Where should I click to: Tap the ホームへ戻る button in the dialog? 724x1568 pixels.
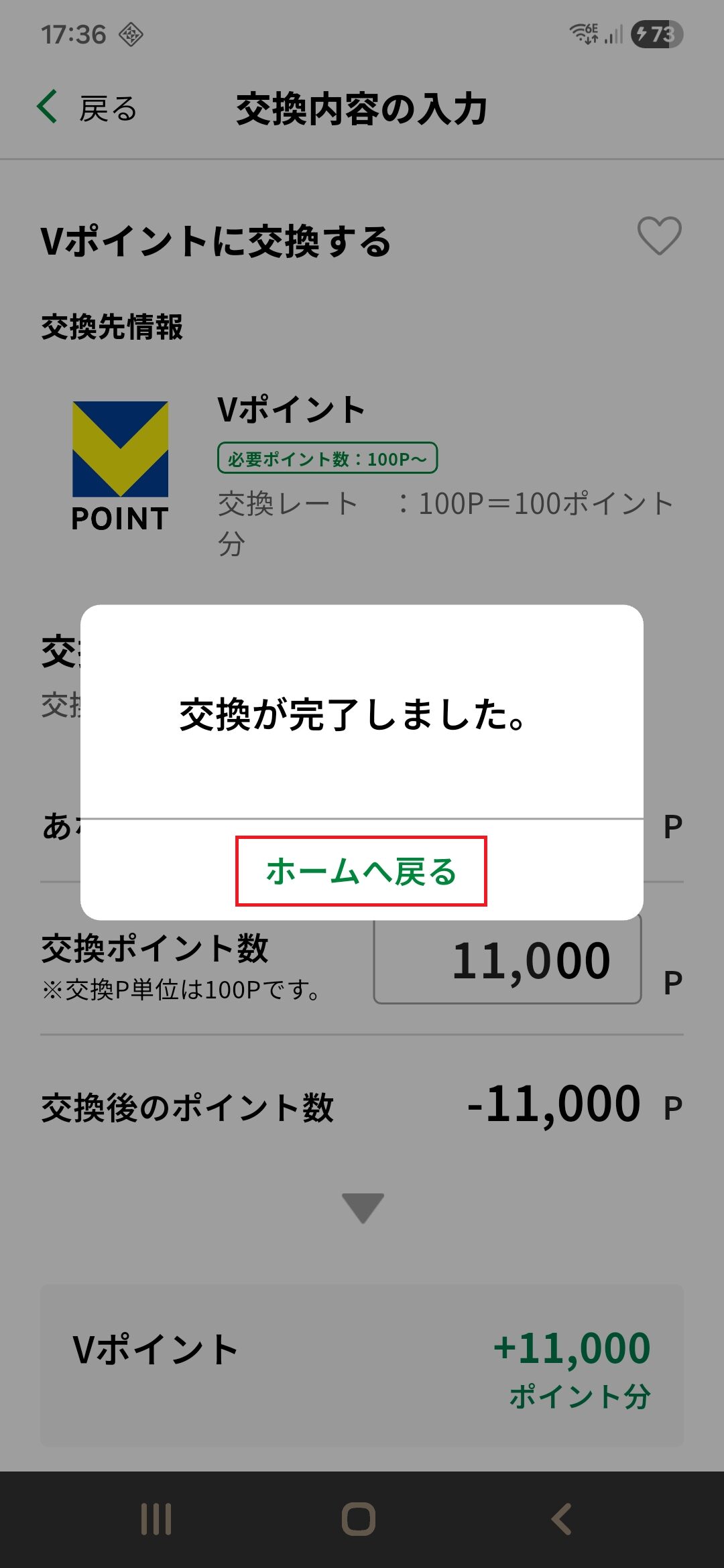[x=361, y=871]
